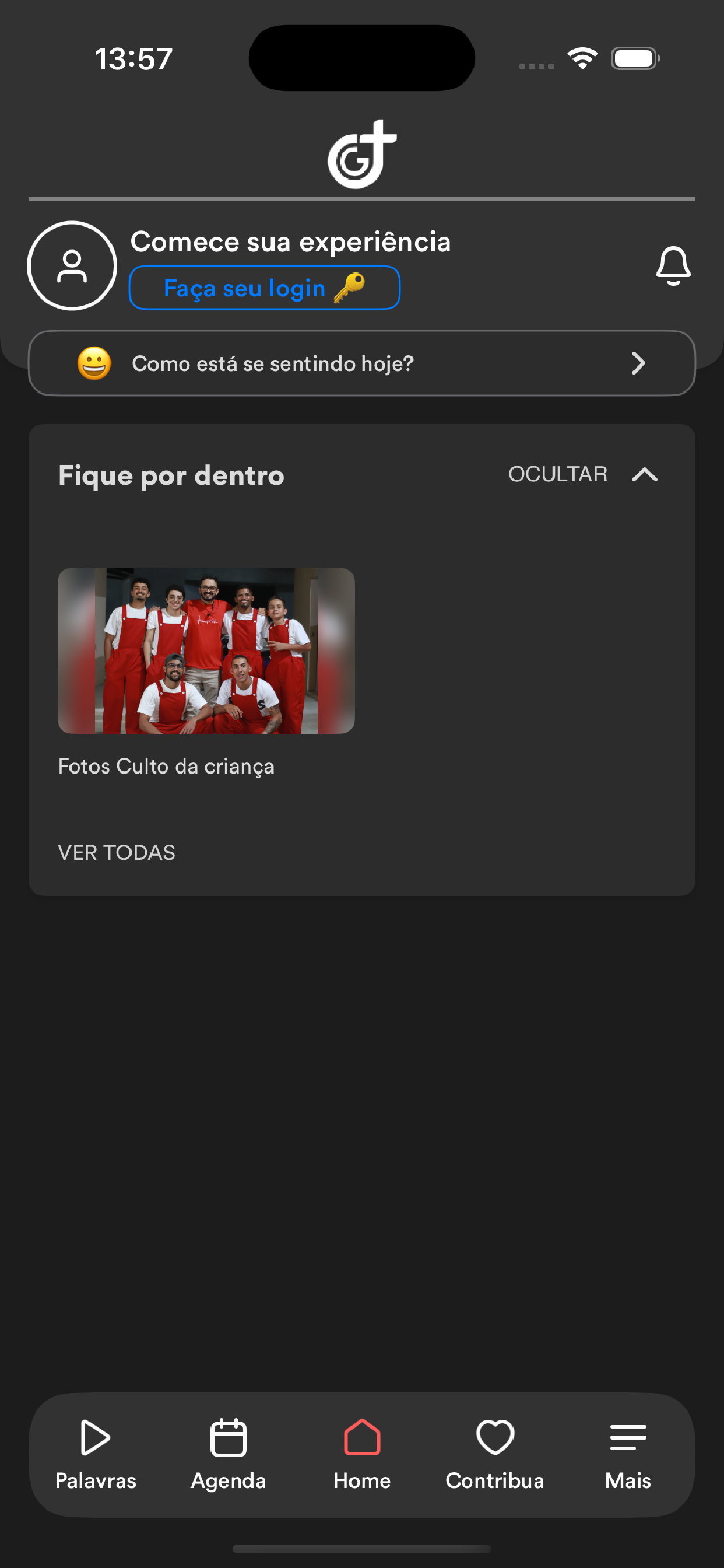Switch to the Palavras tab

click(x=96, y=1455)
